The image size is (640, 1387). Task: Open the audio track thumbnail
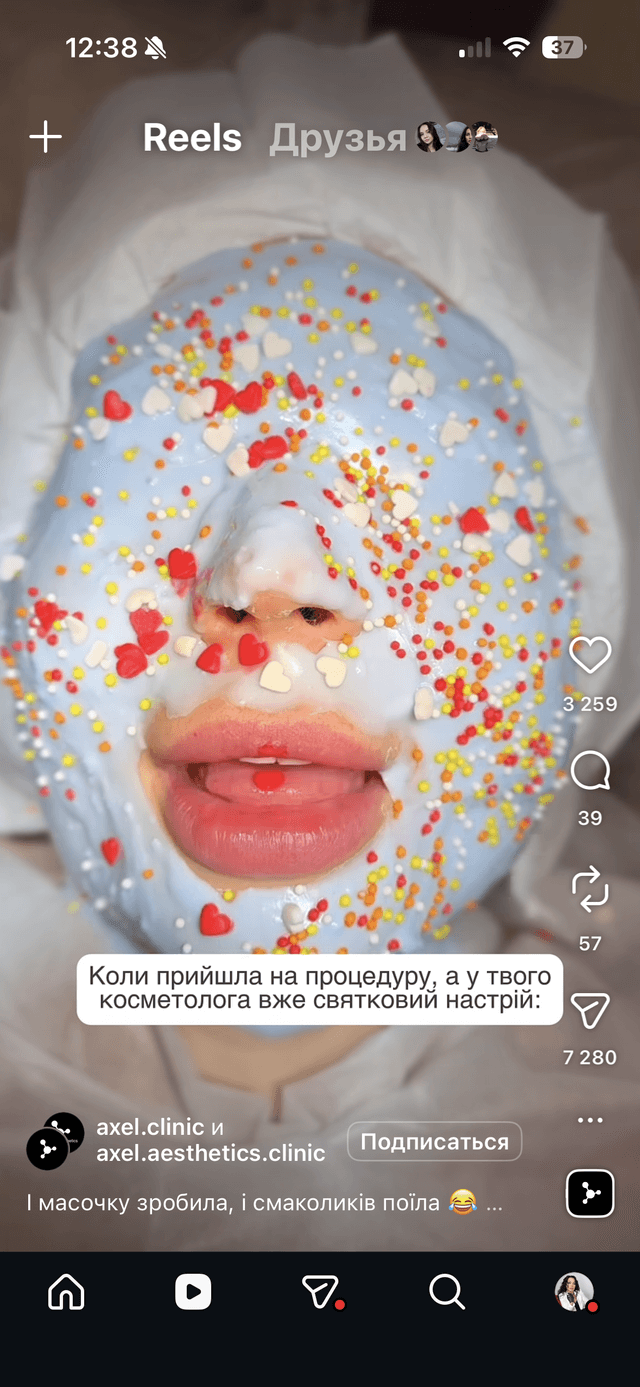(x=590, y=1193)
